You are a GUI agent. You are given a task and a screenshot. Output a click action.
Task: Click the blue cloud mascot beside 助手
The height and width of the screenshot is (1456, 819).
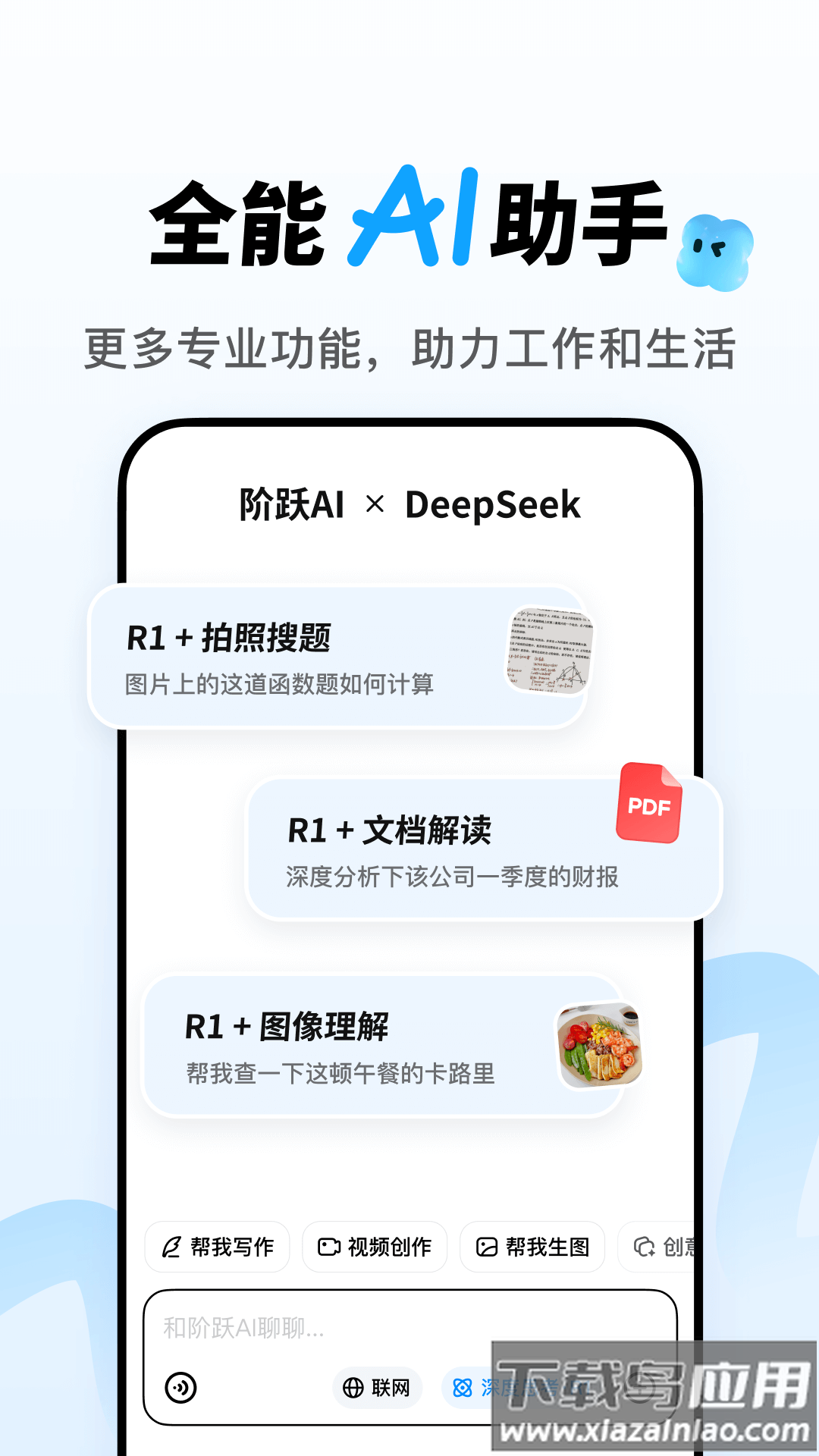click(x=716, y=250)
